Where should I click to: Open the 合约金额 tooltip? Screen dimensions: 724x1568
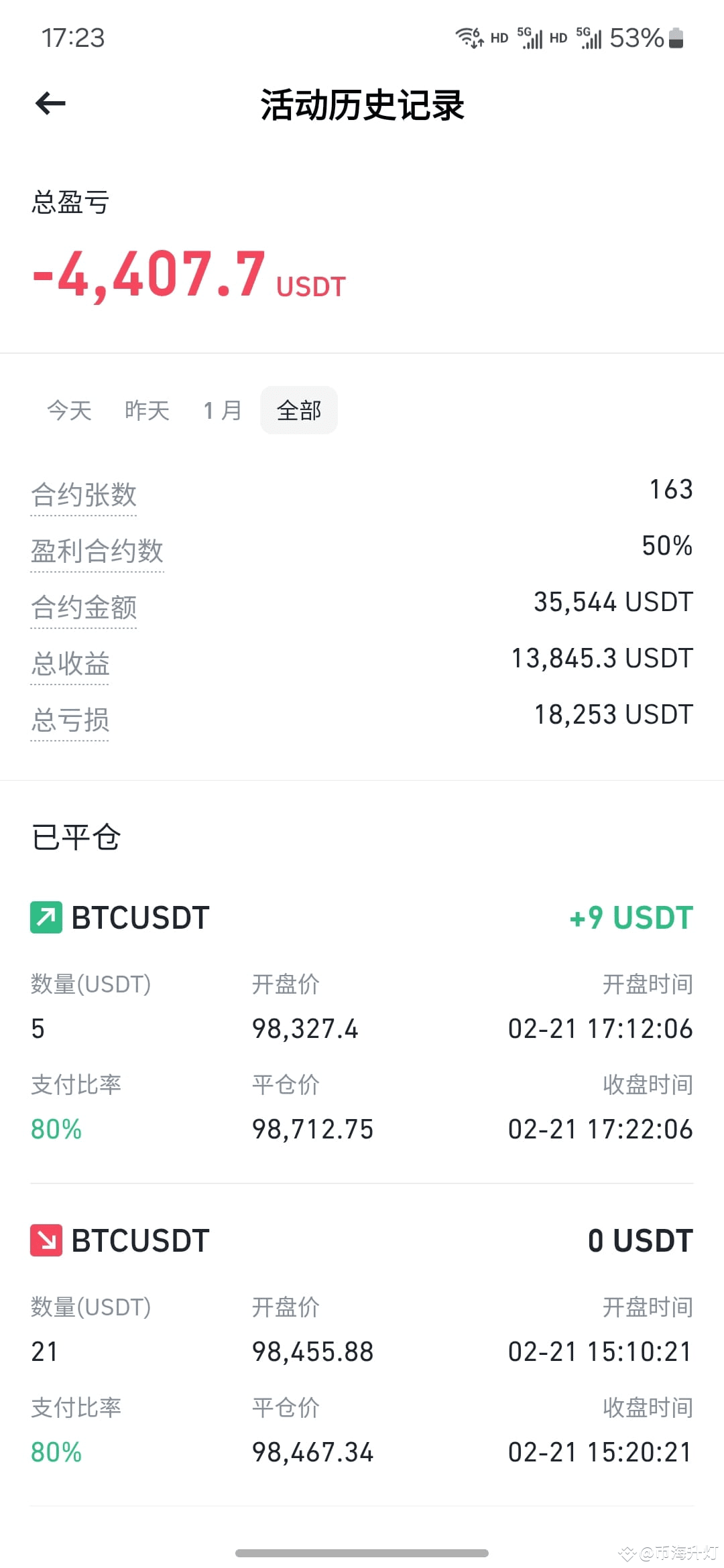(83, 607)
